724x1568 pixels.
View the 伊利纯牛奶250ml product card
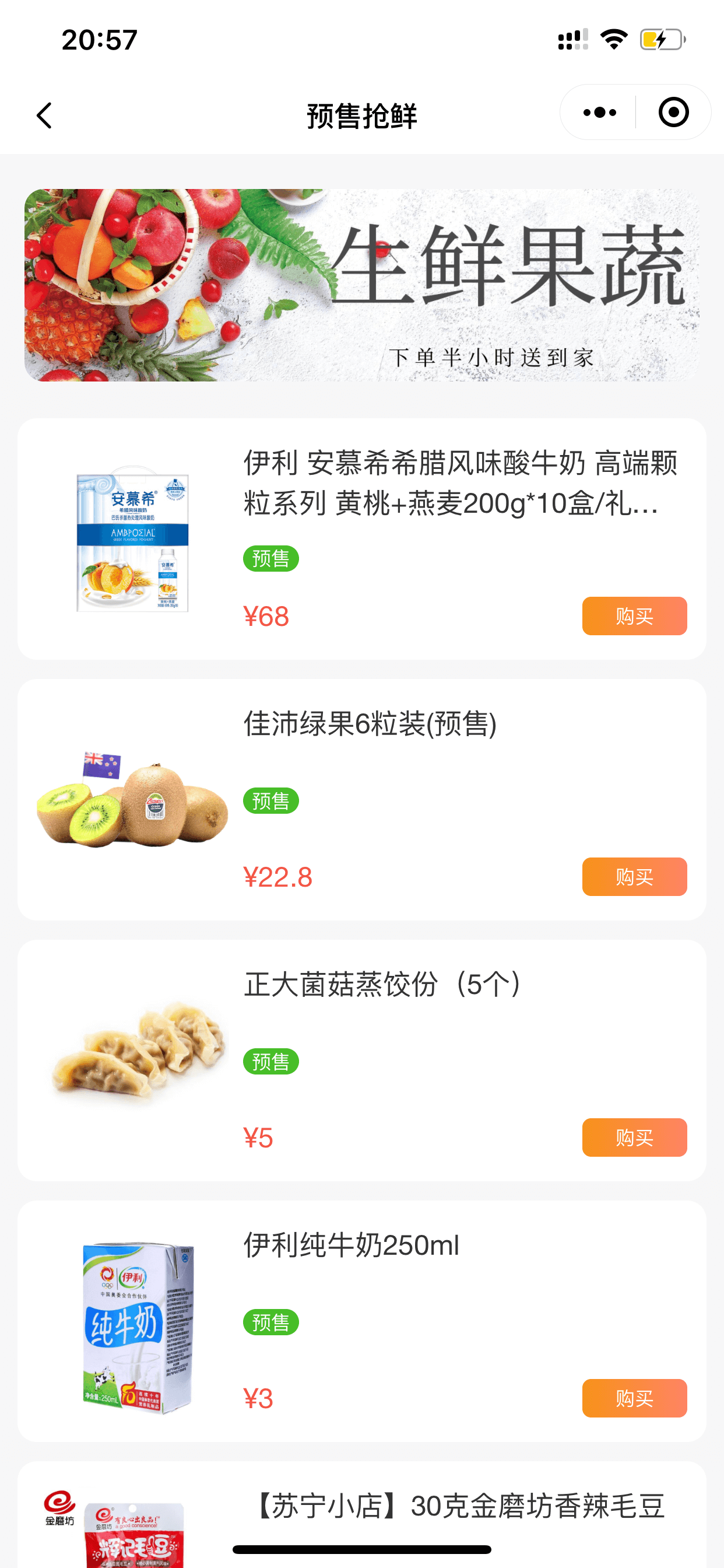click(x=351, y=1245)
